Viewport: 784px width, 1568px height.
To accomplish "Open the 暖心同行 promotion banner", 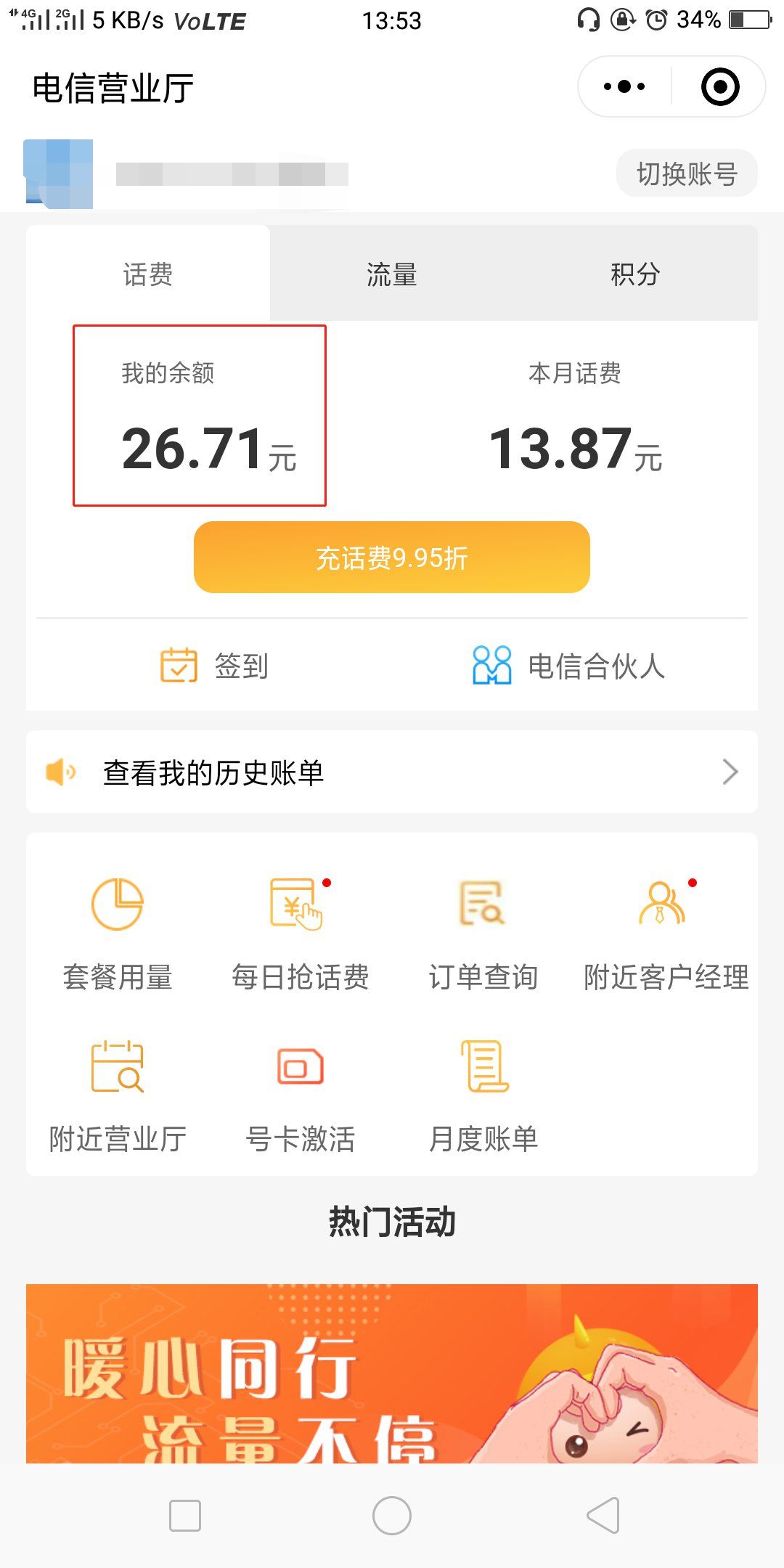I will coord(392,1394).
